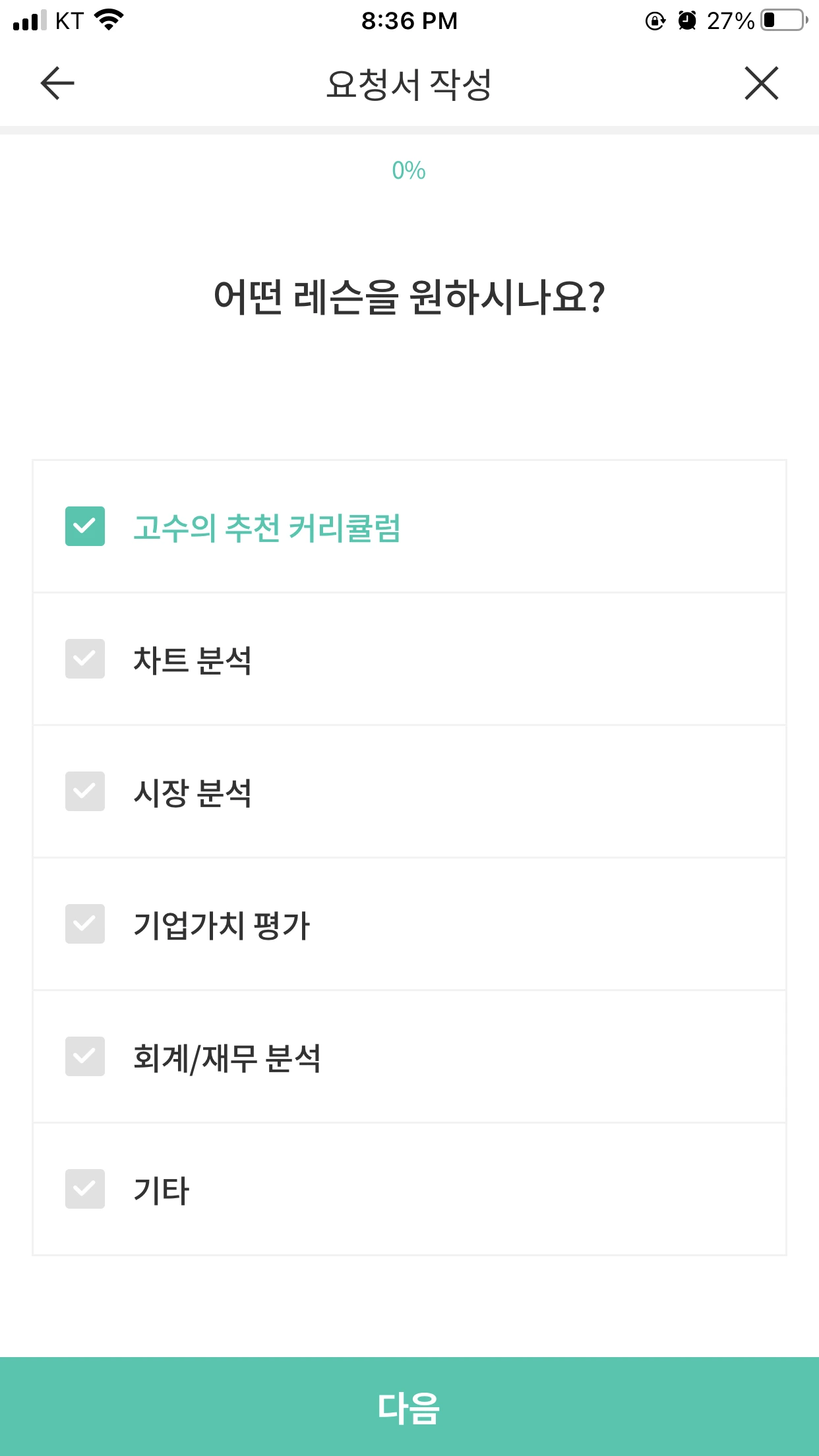Navigate back using the left arrow
Viewport: 819px width, 1456px height.
(x=56, y=83)
